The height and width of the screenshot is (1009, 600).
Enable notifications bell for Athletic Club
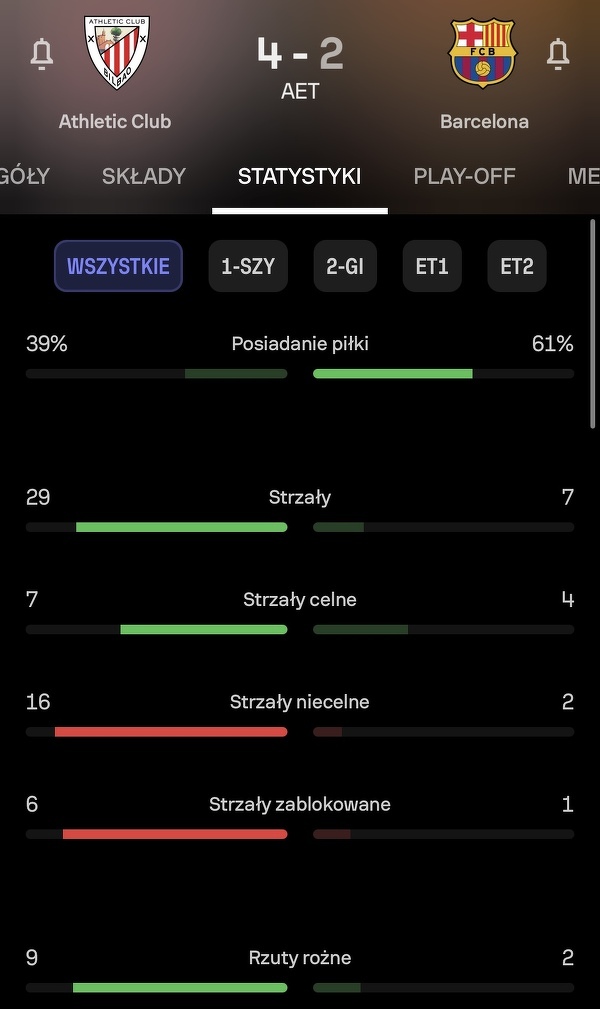42,54
